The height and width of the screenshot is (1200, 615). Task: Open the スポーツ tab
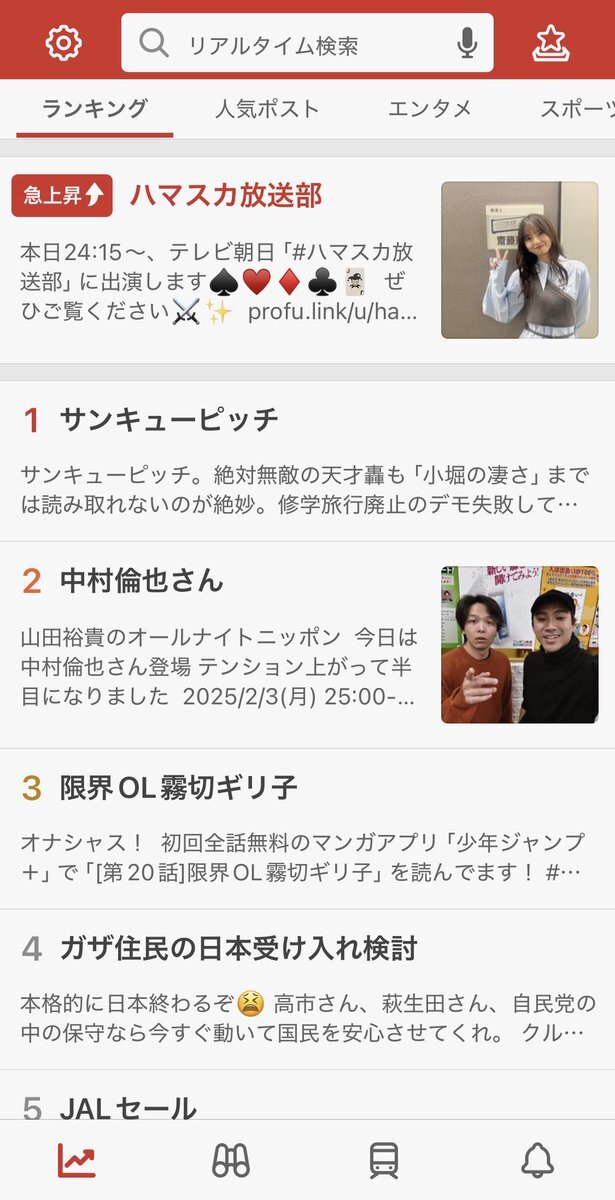(575, 109)
